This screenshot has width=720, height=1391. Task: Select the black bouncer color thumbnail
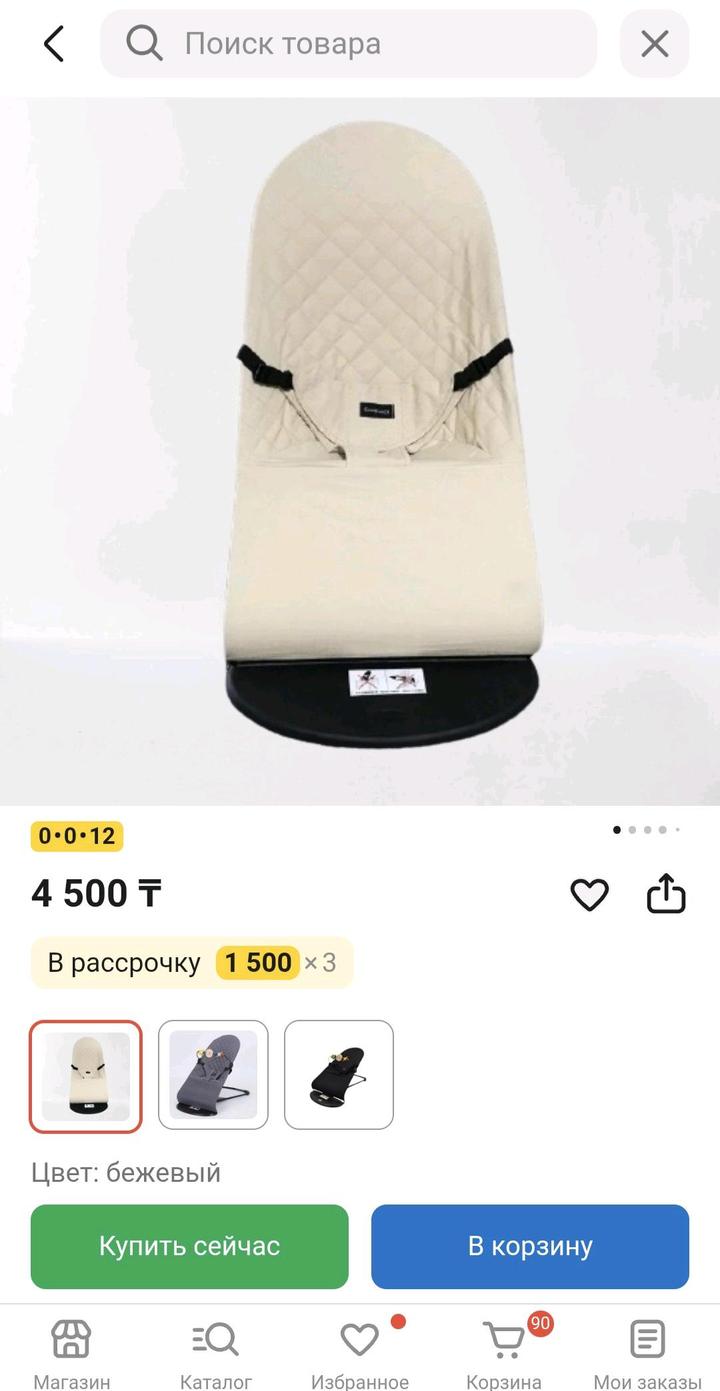(x=339, y=1075)
